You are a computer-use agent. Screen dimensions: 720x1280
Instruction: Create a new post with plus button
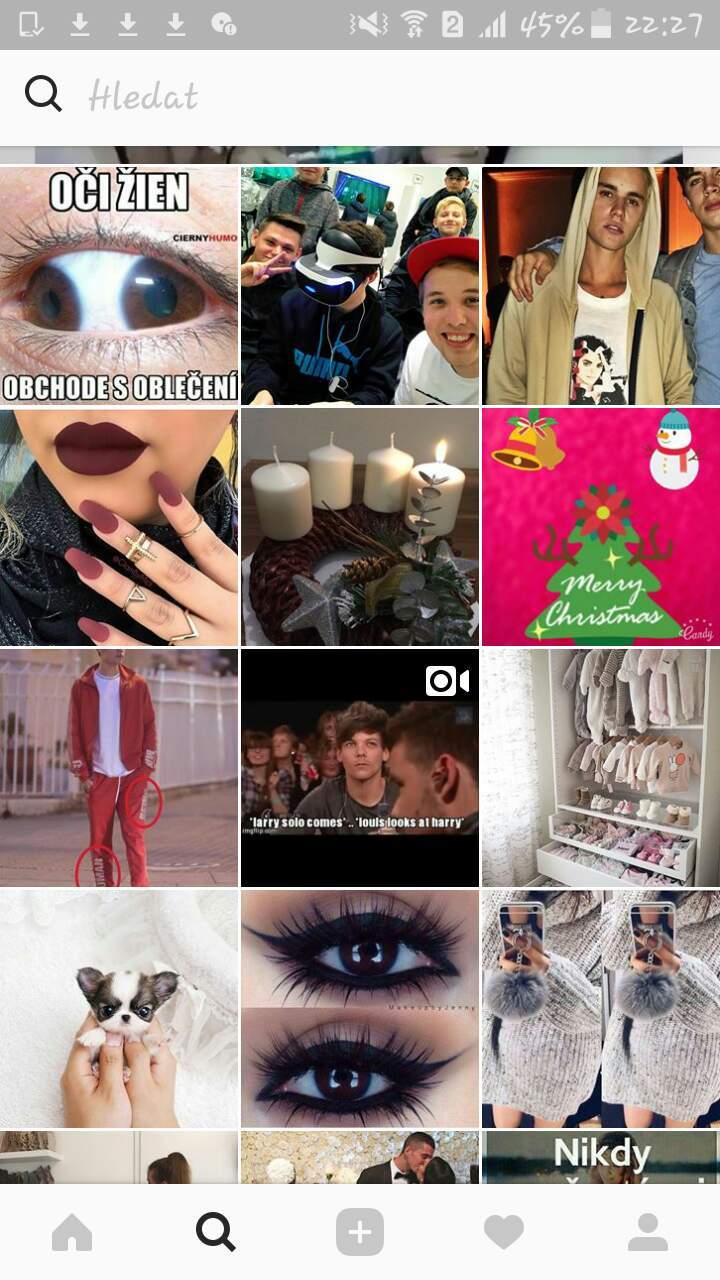(x=360, y=1233)
